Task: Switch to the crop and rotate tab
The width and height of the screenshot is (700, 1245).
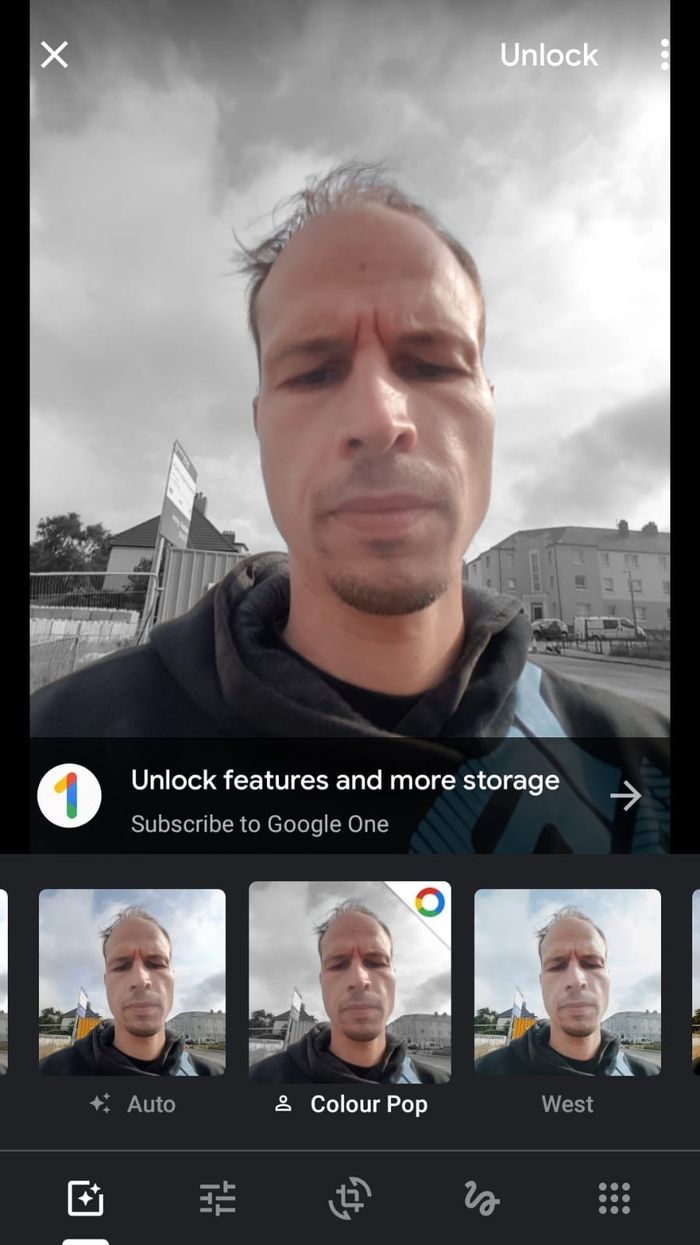Action: (349, 1197)
